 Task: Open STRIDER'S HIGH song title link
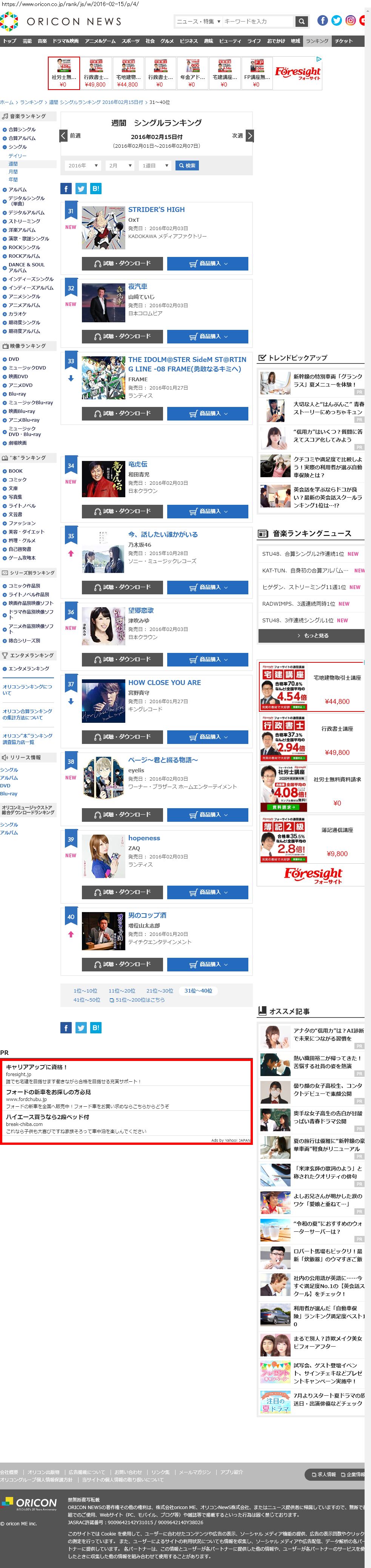[156, 209]
